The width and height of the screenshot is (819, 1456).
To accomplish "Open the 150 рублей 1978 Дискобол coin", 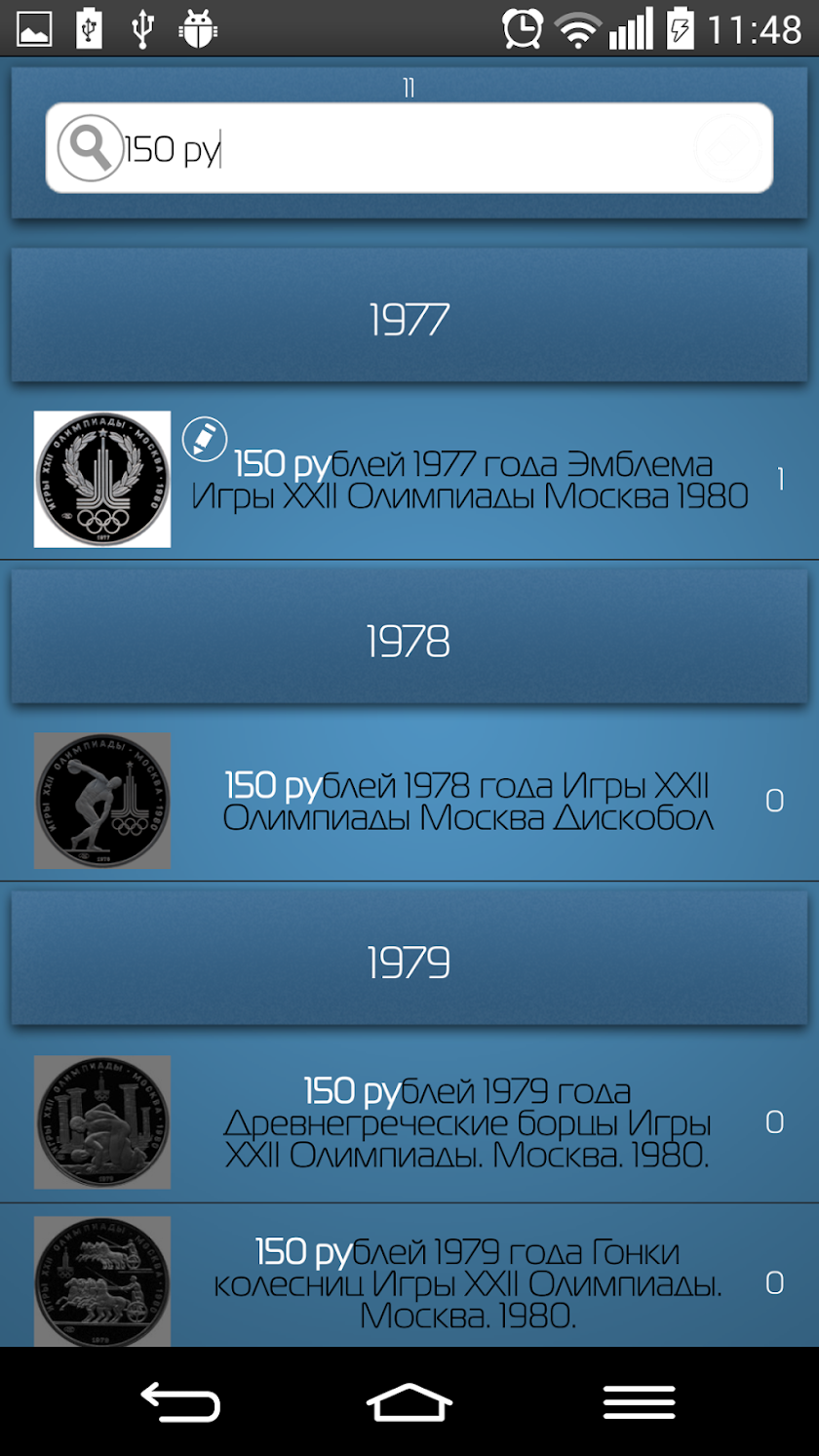I will click(x=468, y=801).
